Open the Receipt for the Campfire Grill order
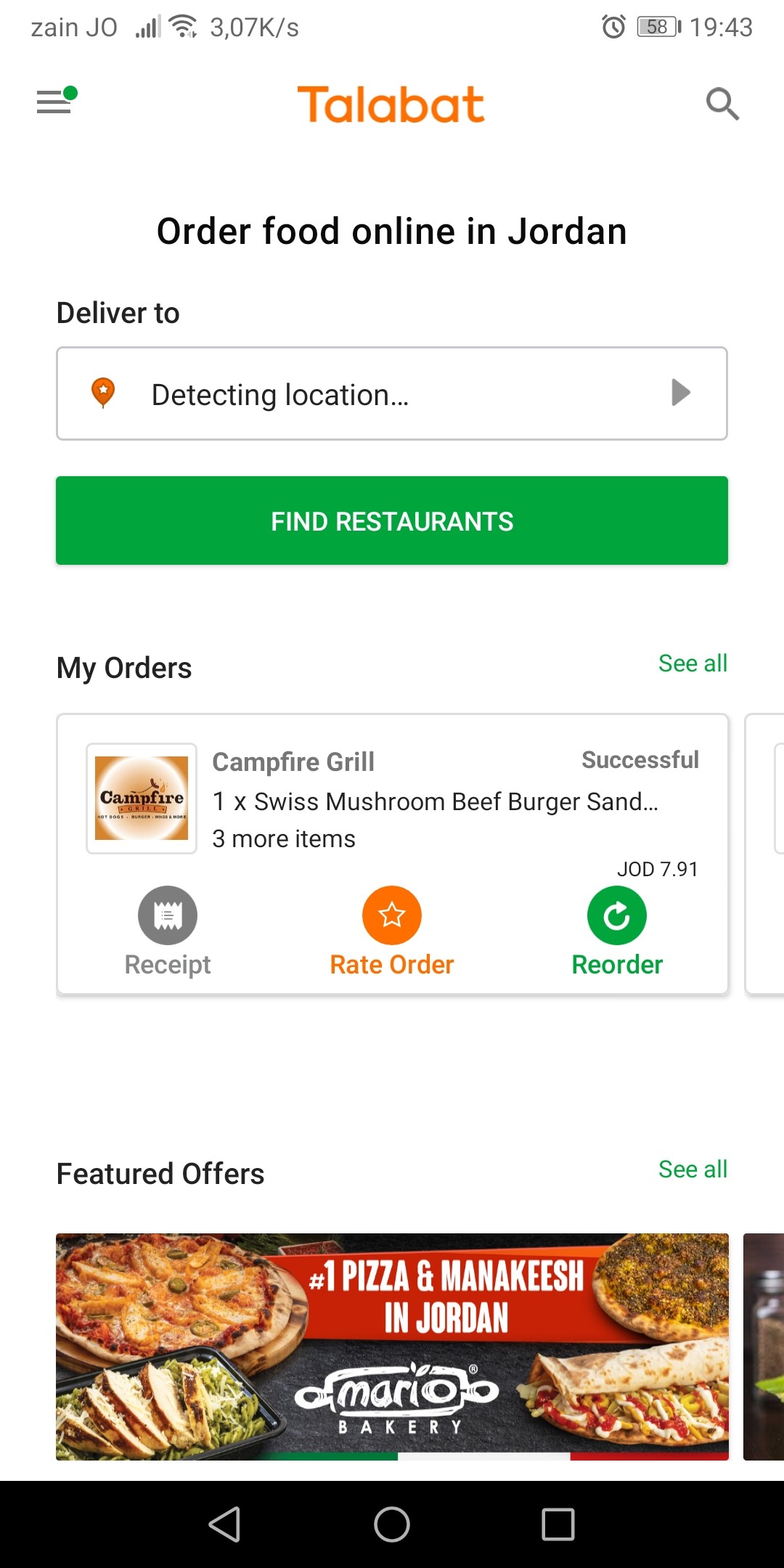This screenshot has height=1568, width=784. pos(167,915)
